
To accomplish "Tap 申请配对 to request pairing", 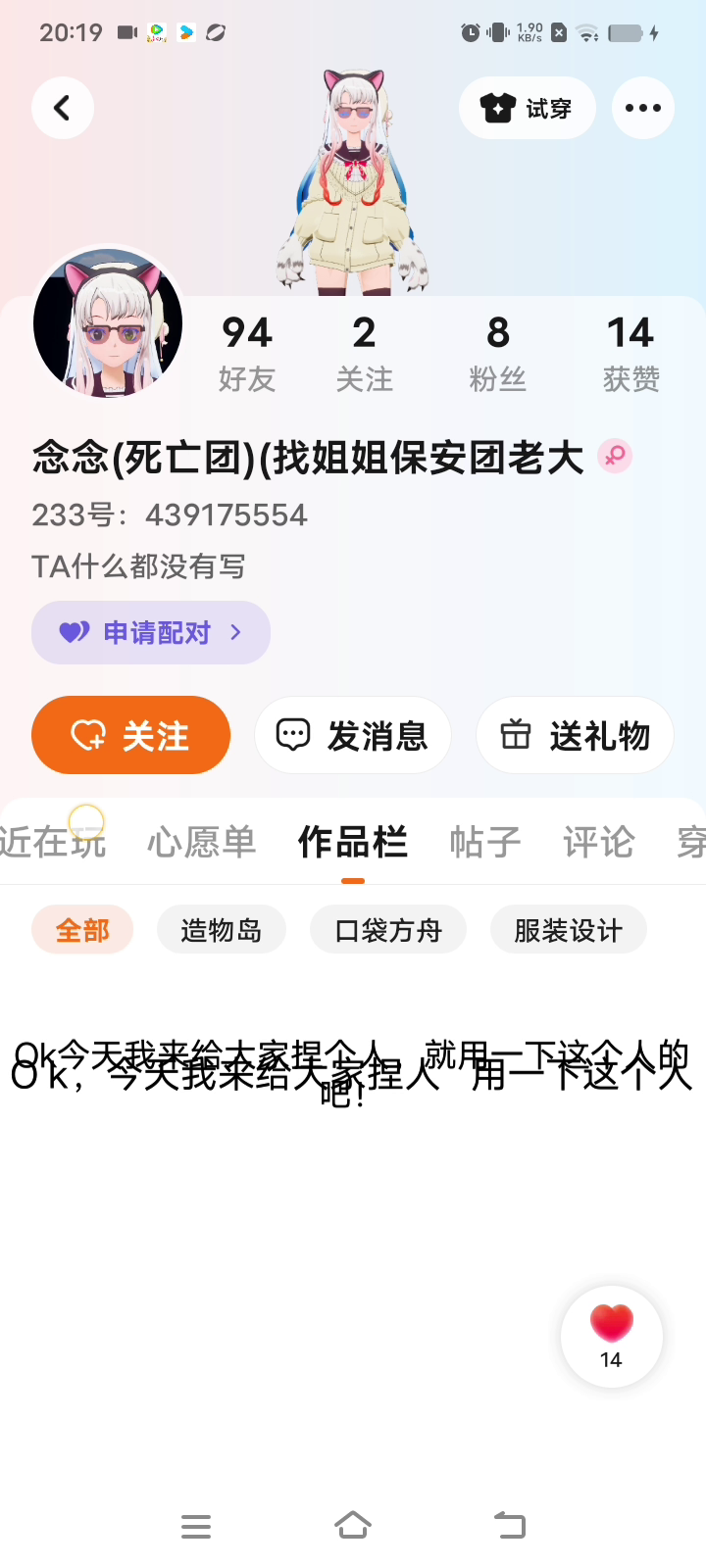I will point(151,633).
